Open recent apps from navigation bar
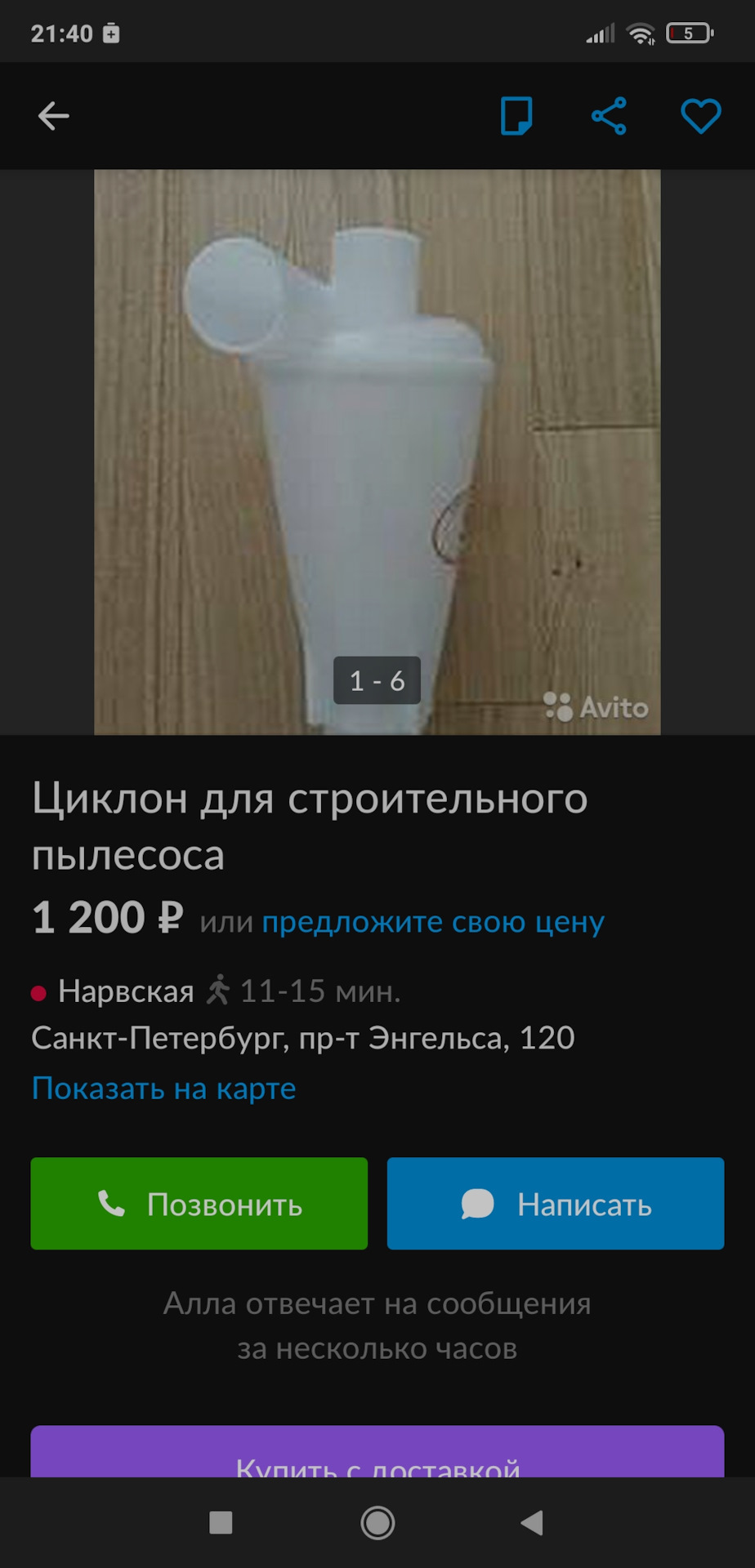The width and height of the screenshot is (755, 1568). pos(221,1522)
